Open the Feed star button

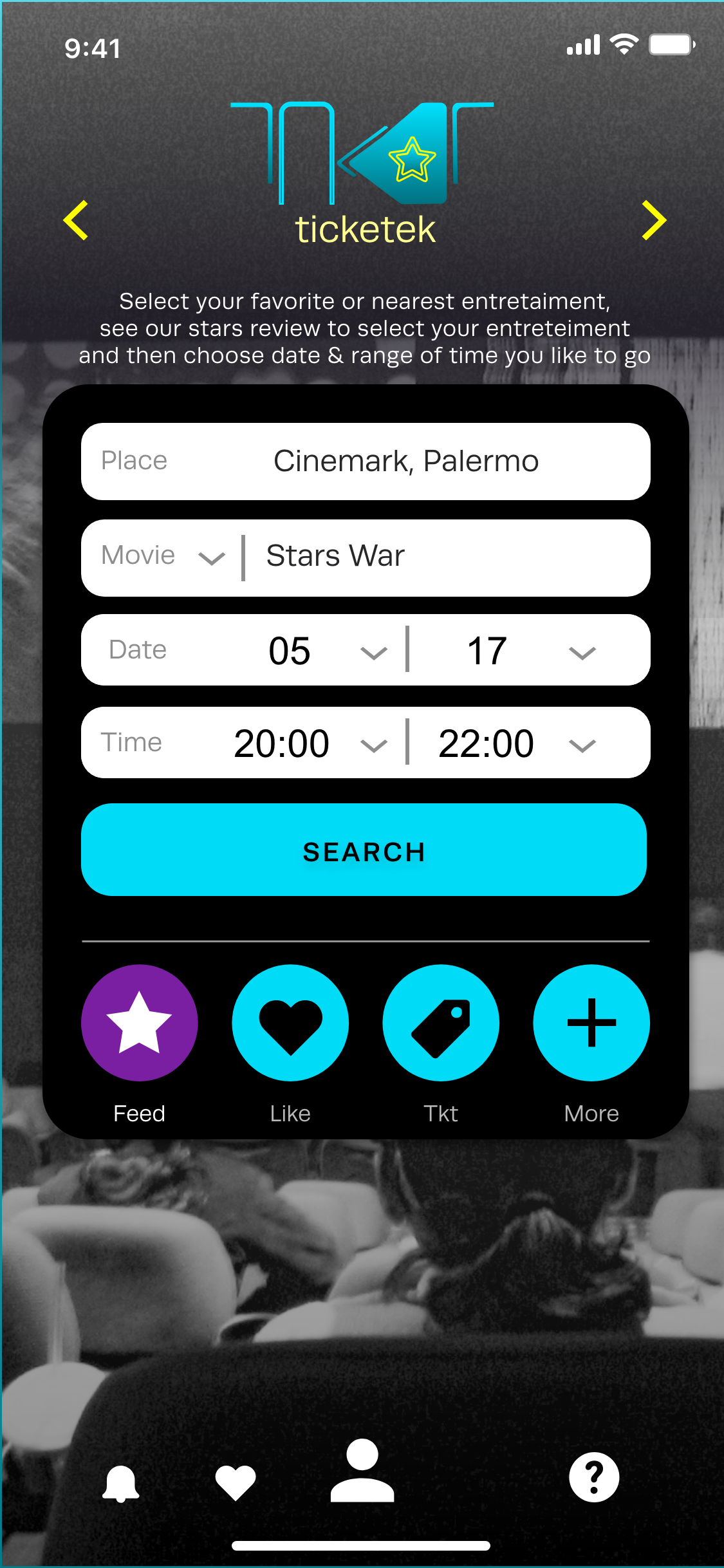(139, 1023)
